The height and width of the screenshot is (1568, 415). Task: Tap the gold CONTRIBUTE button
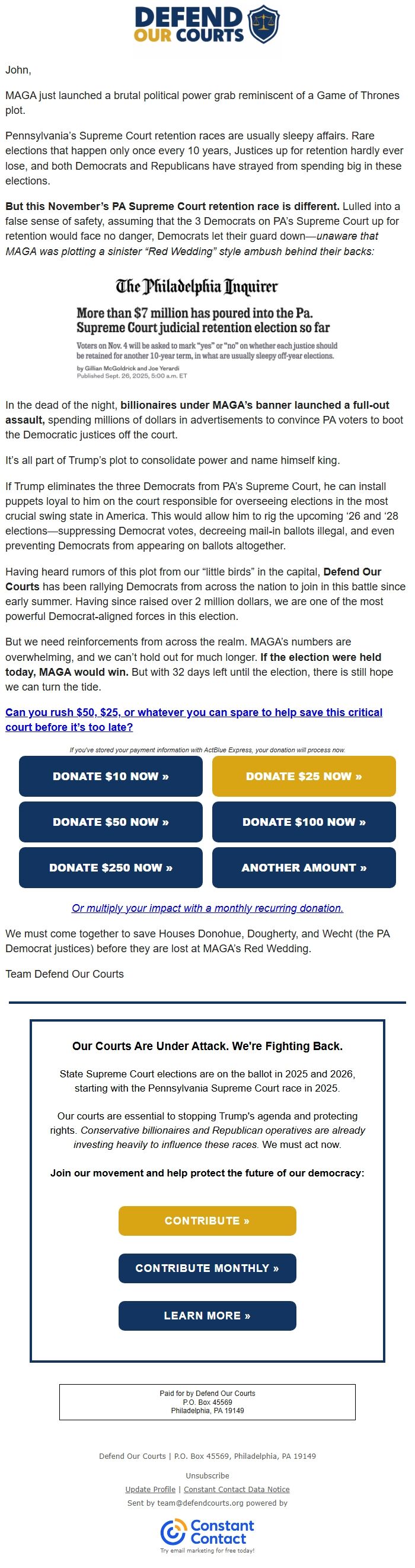tap(207, 1220)
